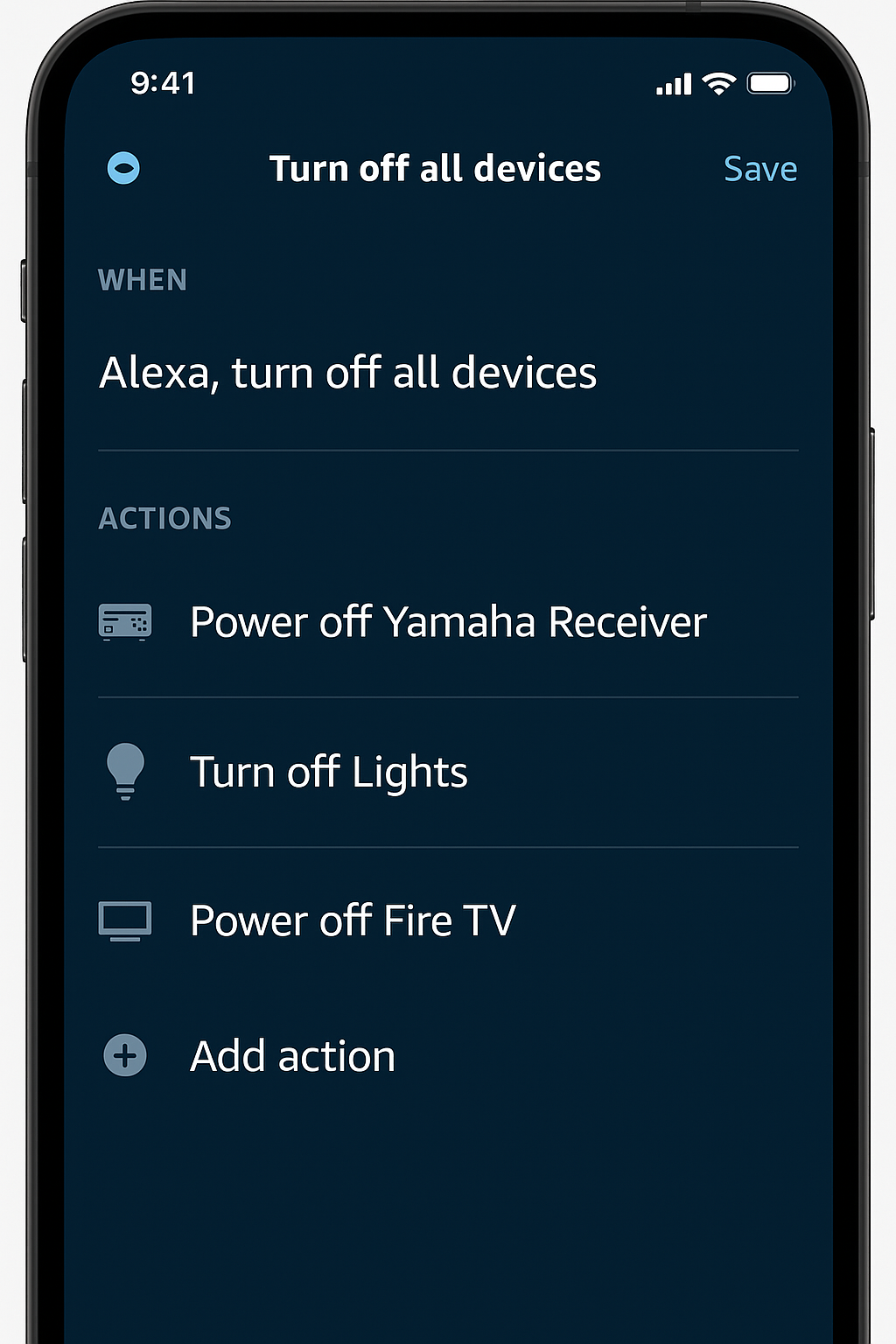Image resolution: width=896 pixels, height=1344 pixels.
Task: Add a new action to the routine
Action: 292,1055
